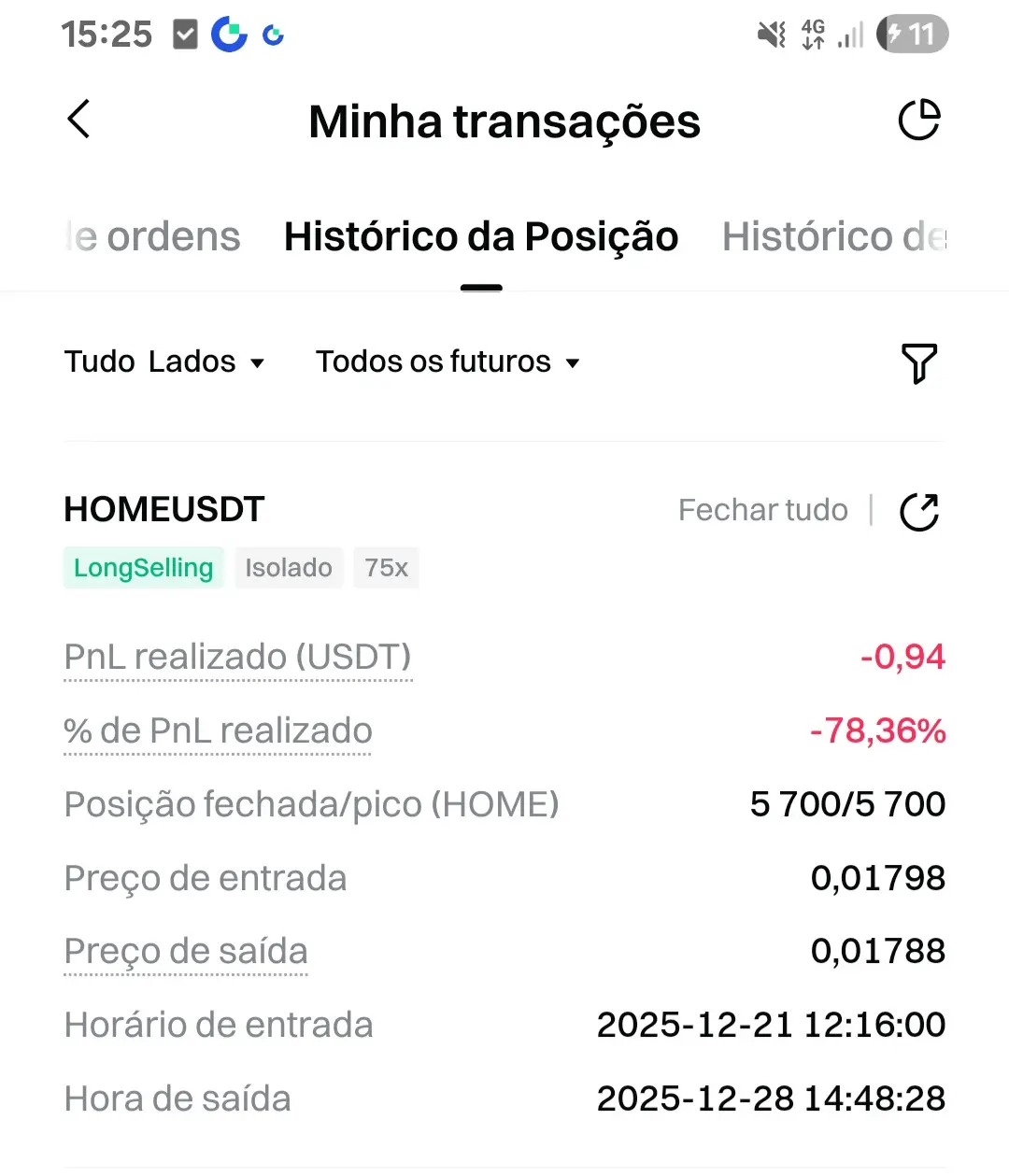Expand the Tudo Lados dropdown
The height and width of the screenshot is (1176, 1009).
(164, 361)
